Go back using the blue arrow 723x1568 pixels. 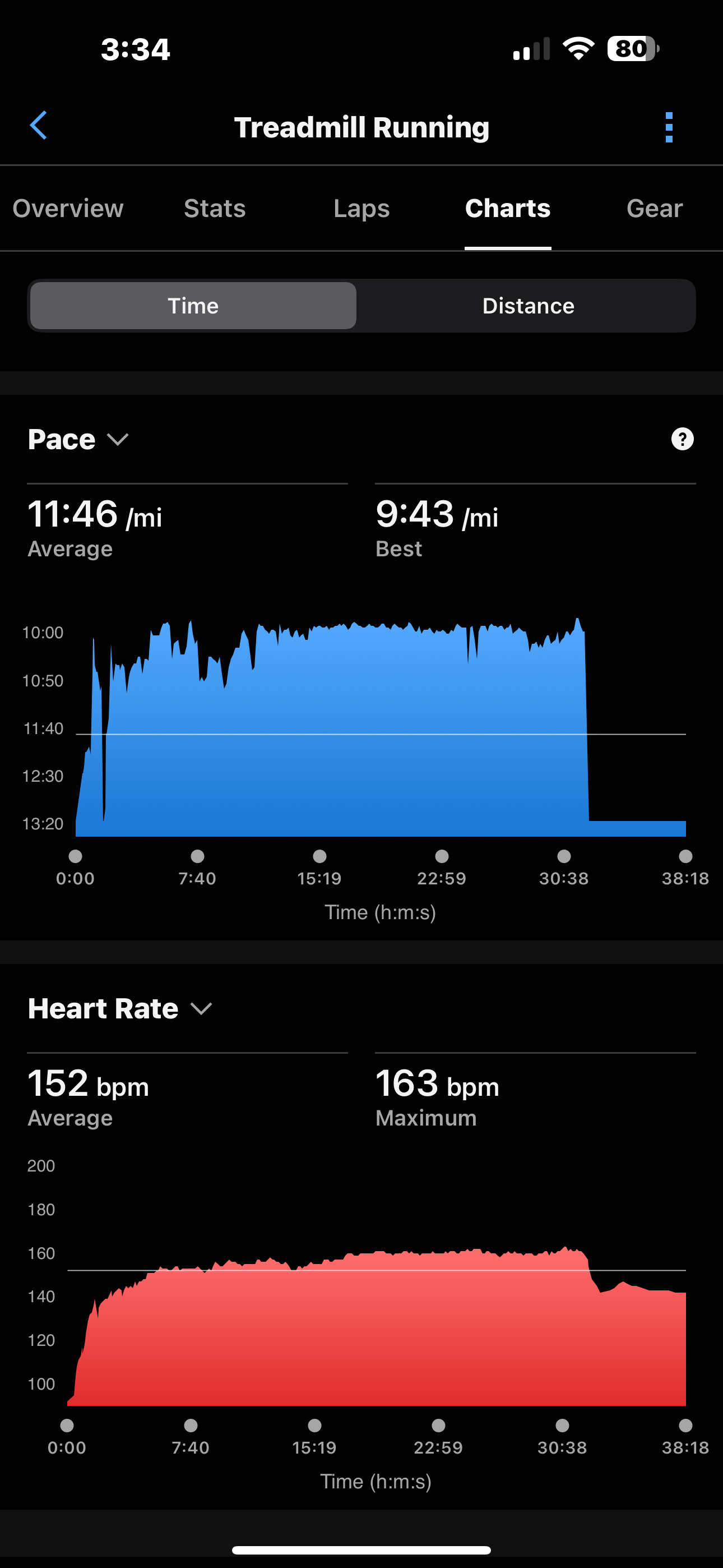coord(38,126)
